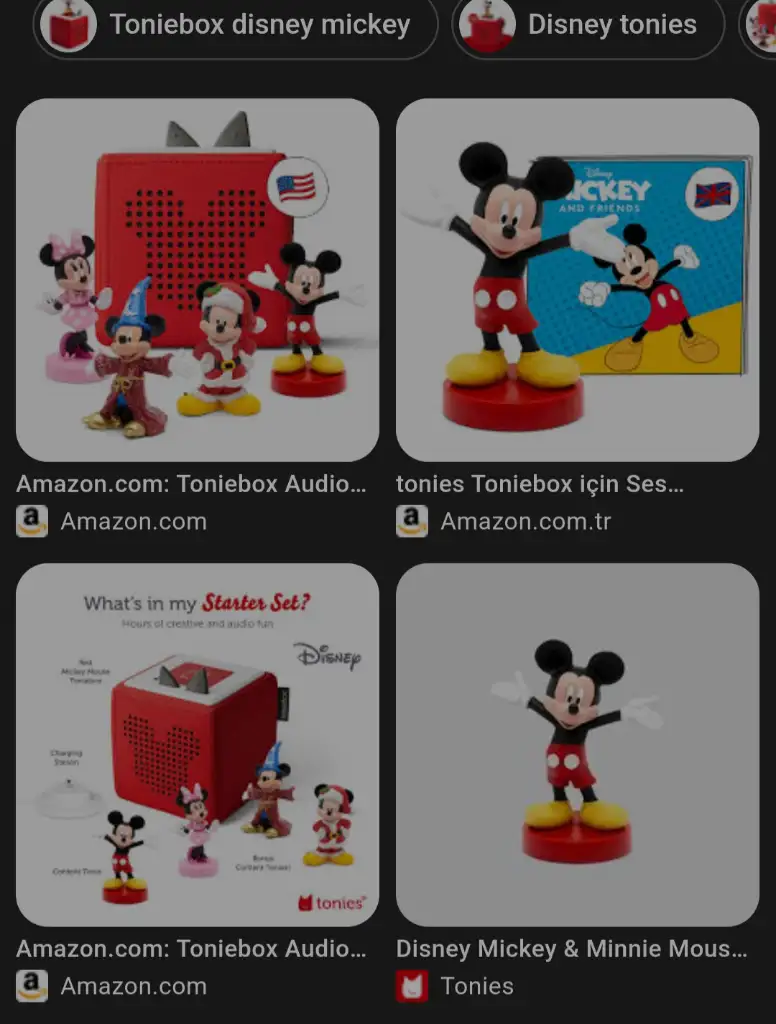
Task: Open the Amazon.com.tr "tonies Toniebox için Ses" result
Action: click(x=540, y=485)
